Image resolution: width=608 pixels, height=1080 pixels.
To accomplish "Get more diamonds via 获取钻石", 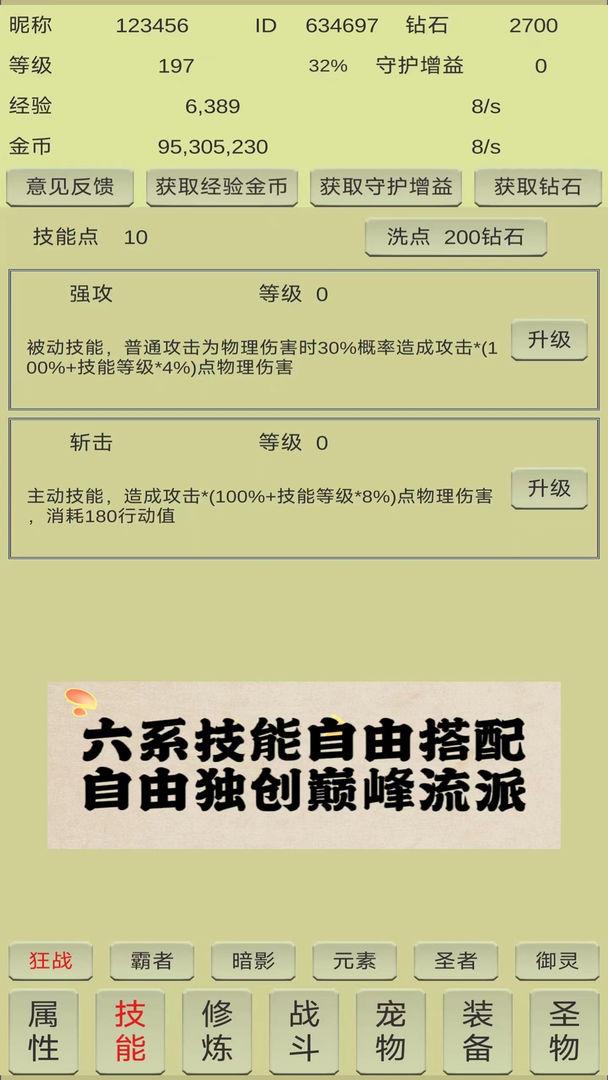I will click(538, 187).
